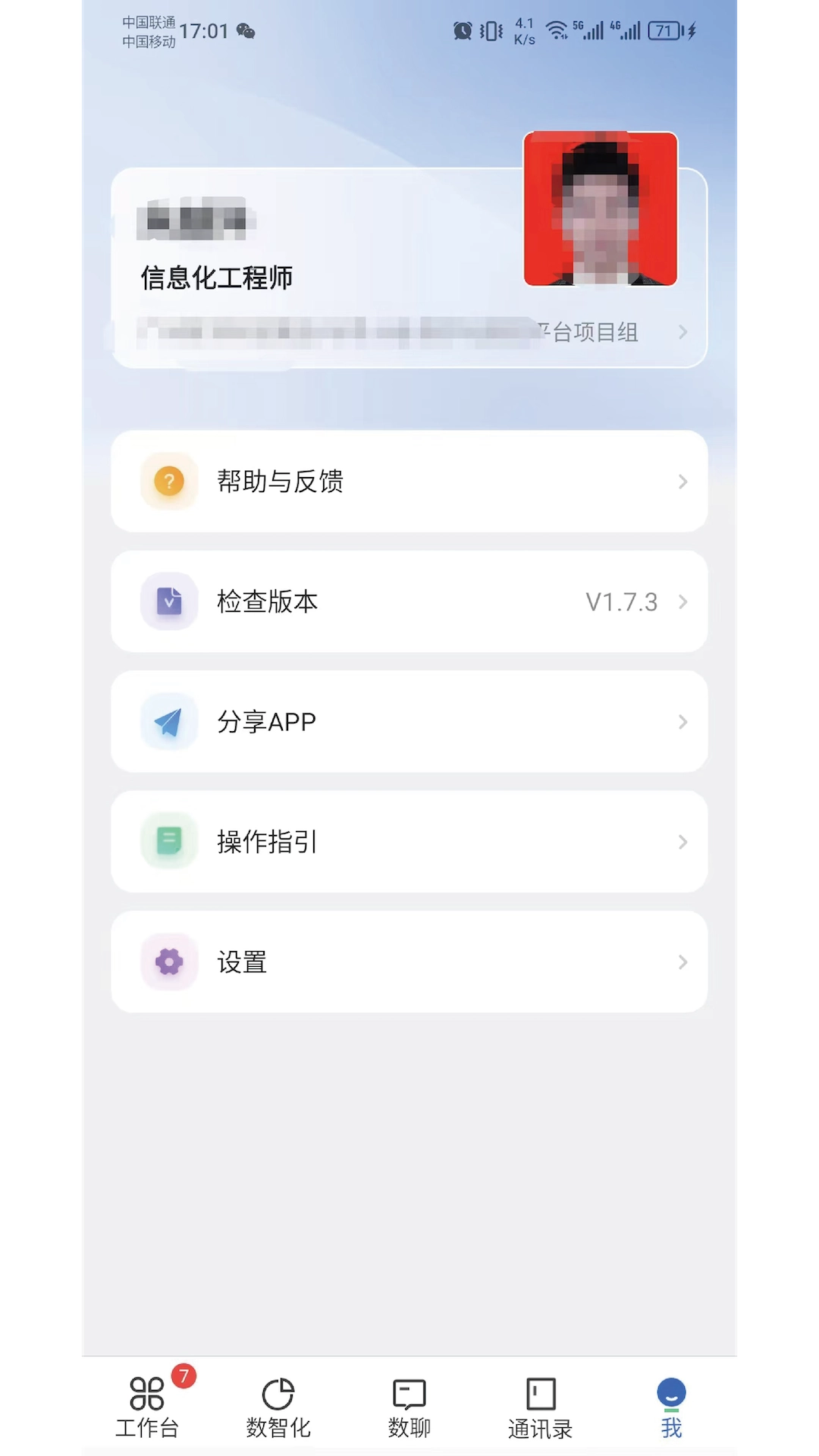The height and width of the screenshot is (1456, 819).
Task: Click the 操作指引 notebook icon
Action: 168,841
